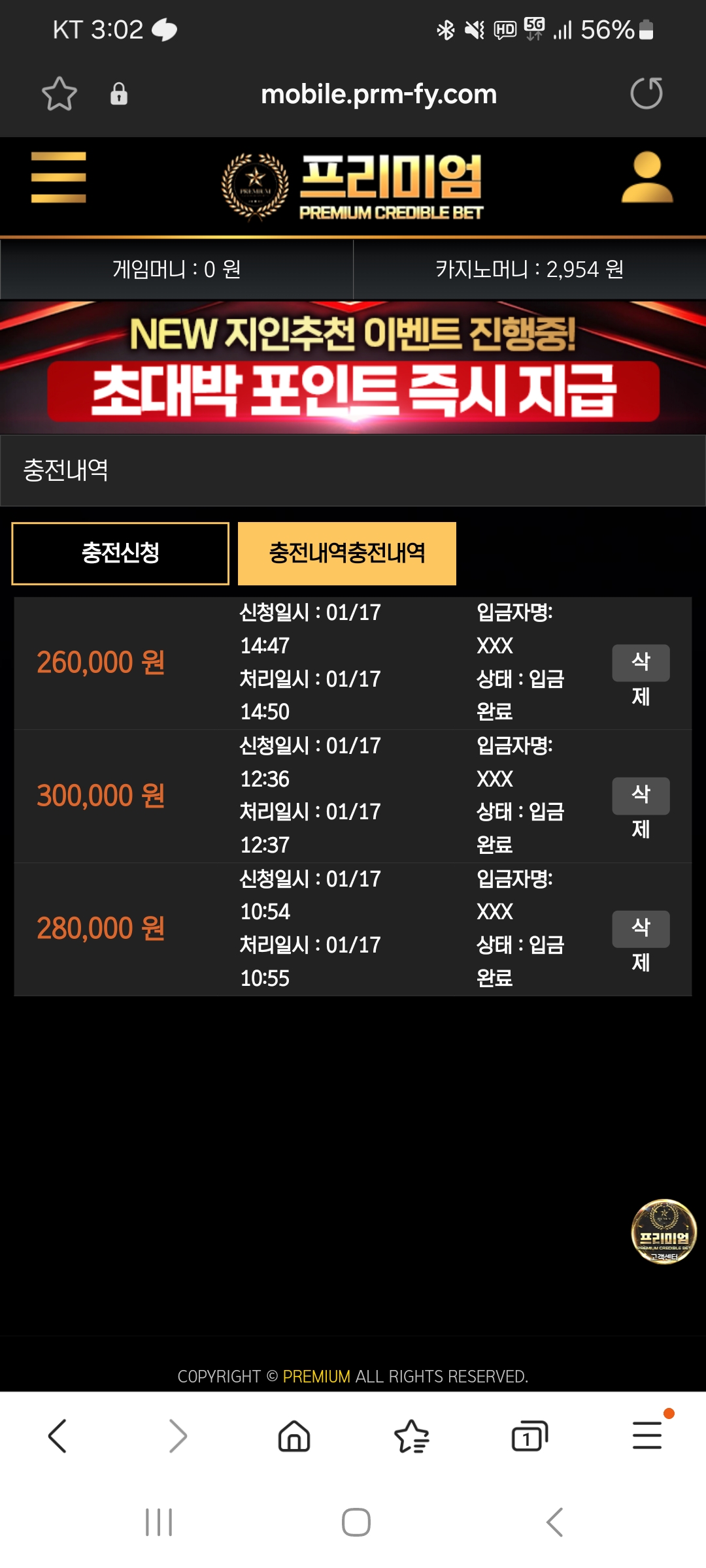Tap the system recent apps button
706x1568 pixels.
159,1522
